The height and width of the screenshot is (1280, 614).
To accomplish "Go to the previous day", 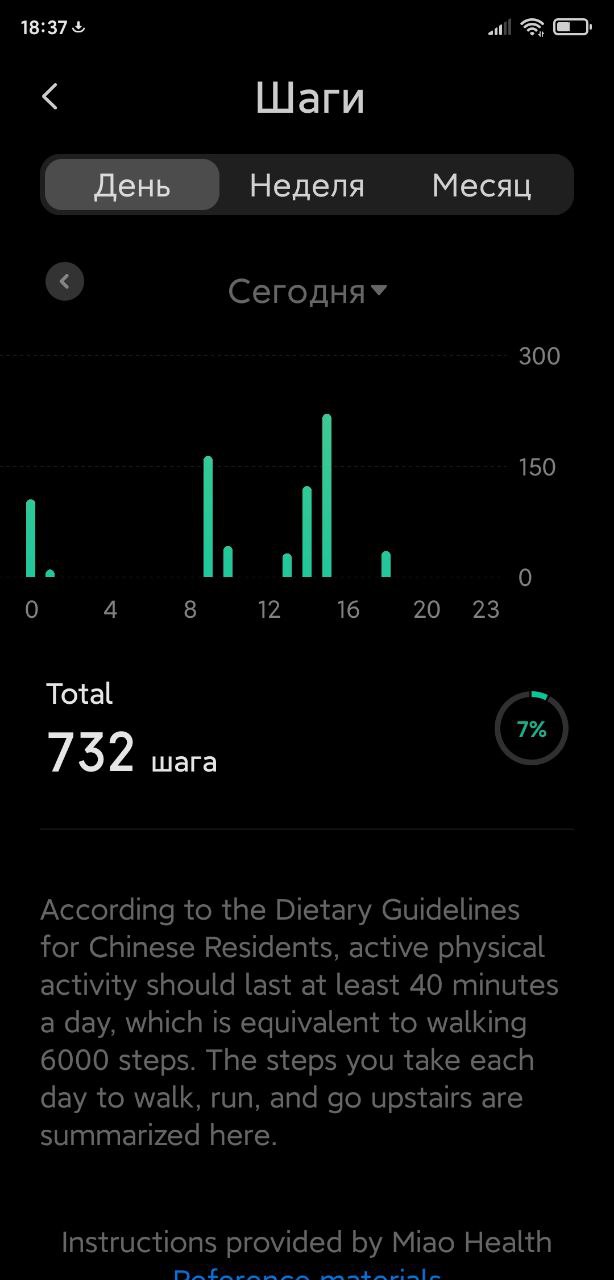I will click(64, 282).
